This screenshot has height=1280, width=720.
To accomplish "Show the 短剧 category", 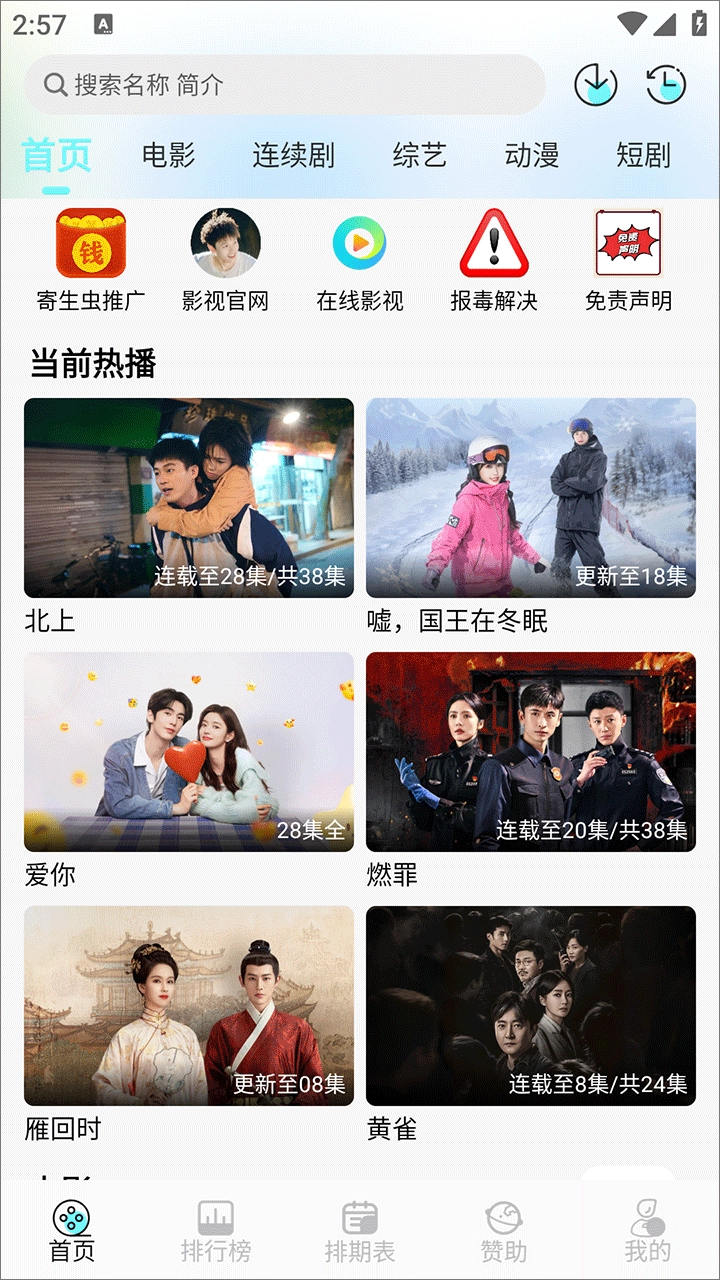I will point(643,156).
